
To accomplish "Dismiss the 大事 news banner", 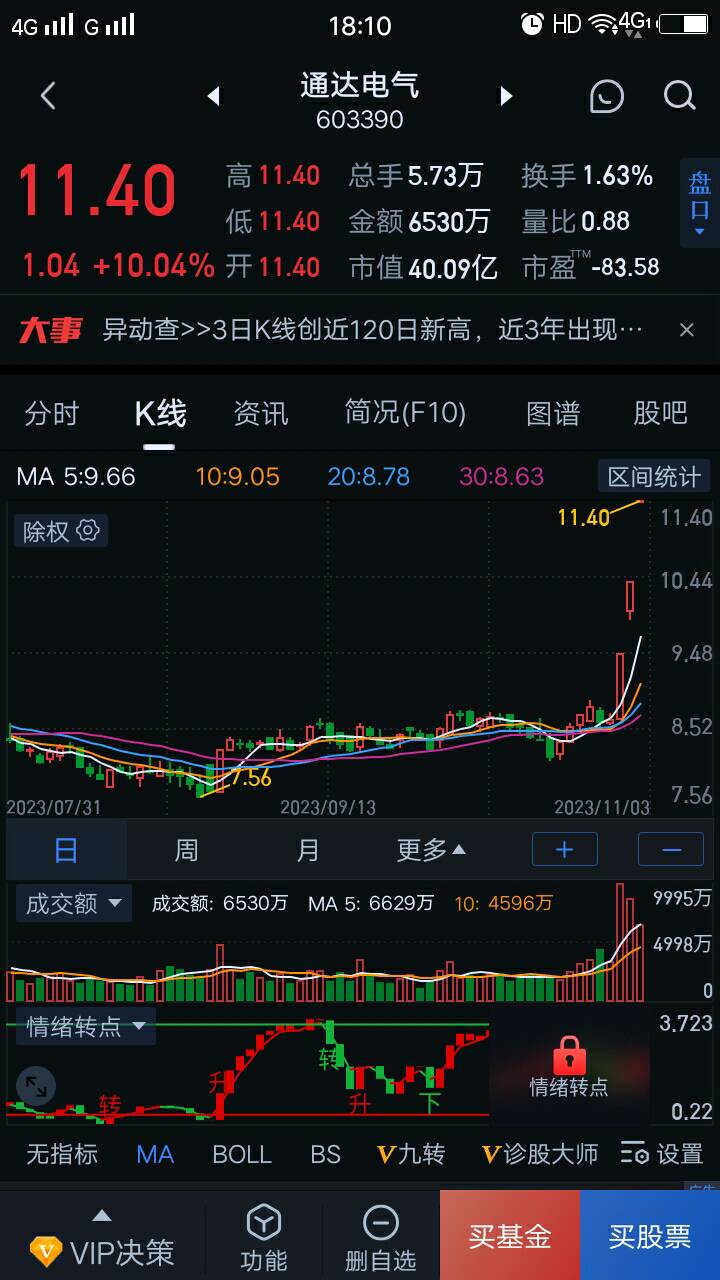I will [x=686, y=330].
